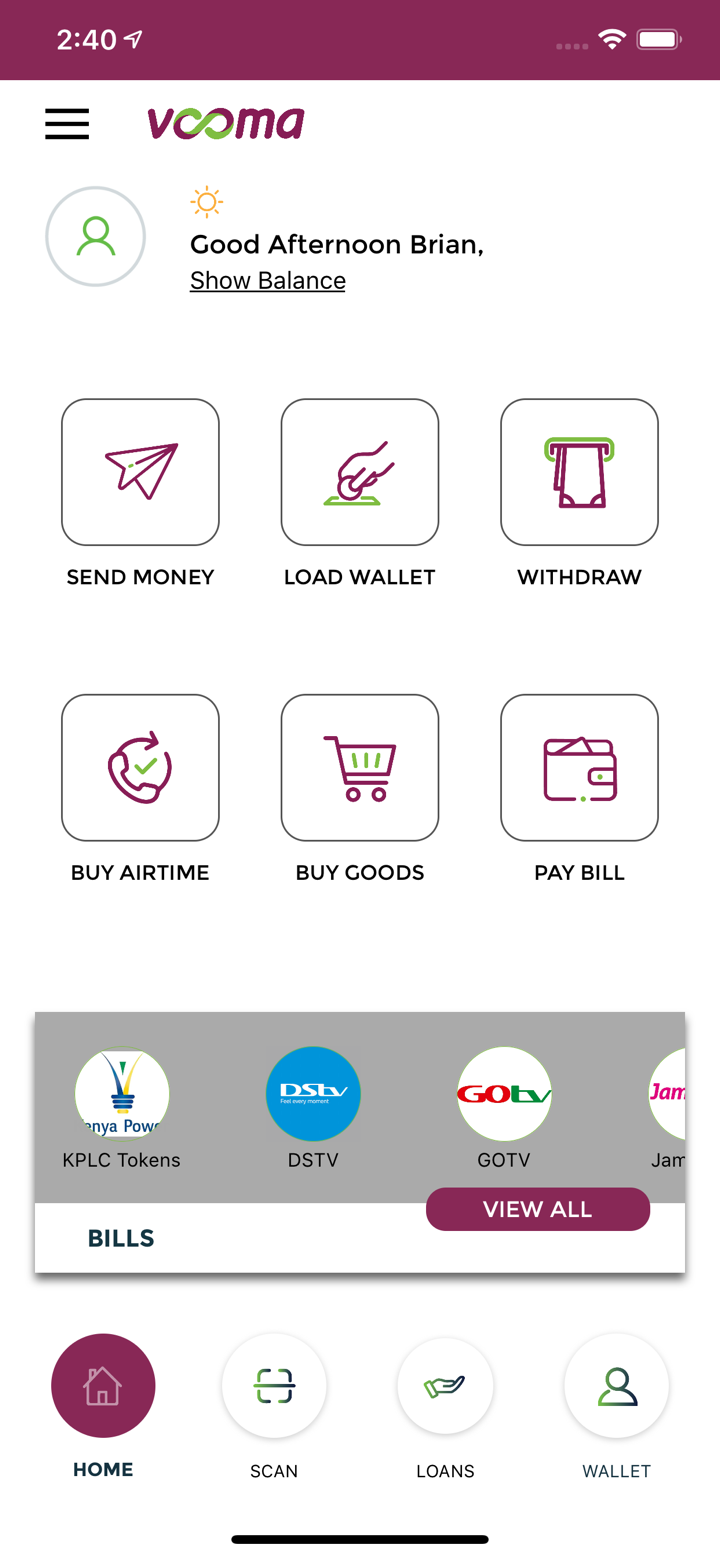This screenshot has width=720, height=1558.
Task: Select the DSTV bill provider
Action: click(x=313, y=1093)
